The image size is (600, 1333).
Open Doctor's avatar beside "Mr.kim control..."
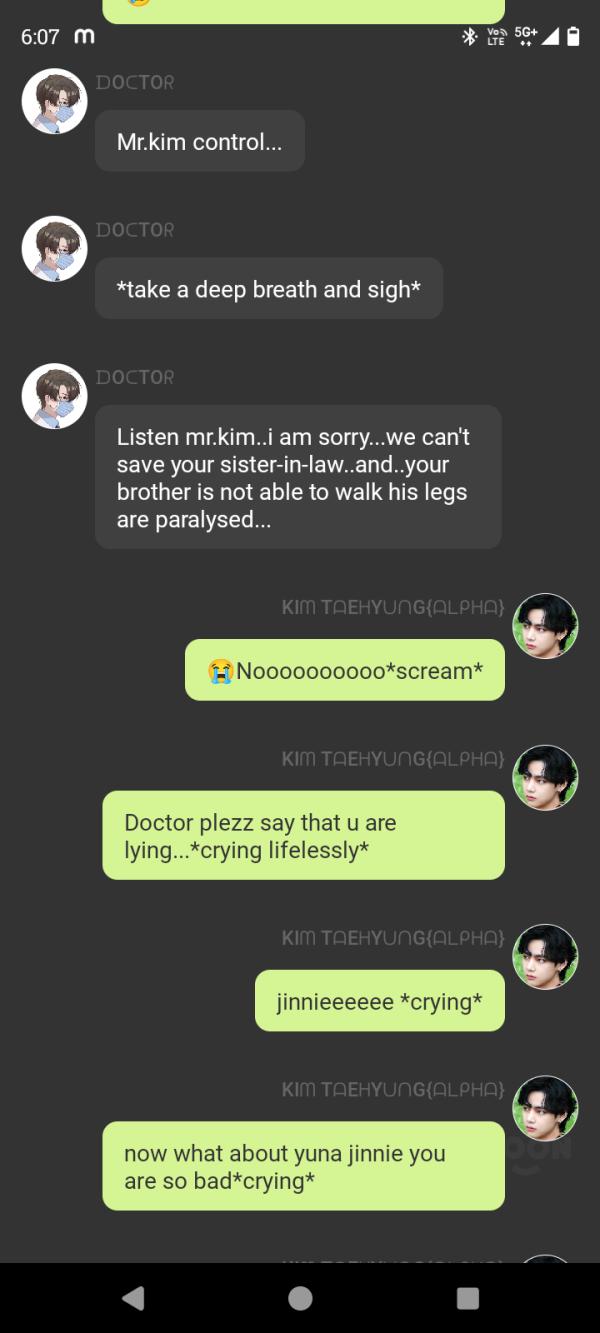[54, 101]
